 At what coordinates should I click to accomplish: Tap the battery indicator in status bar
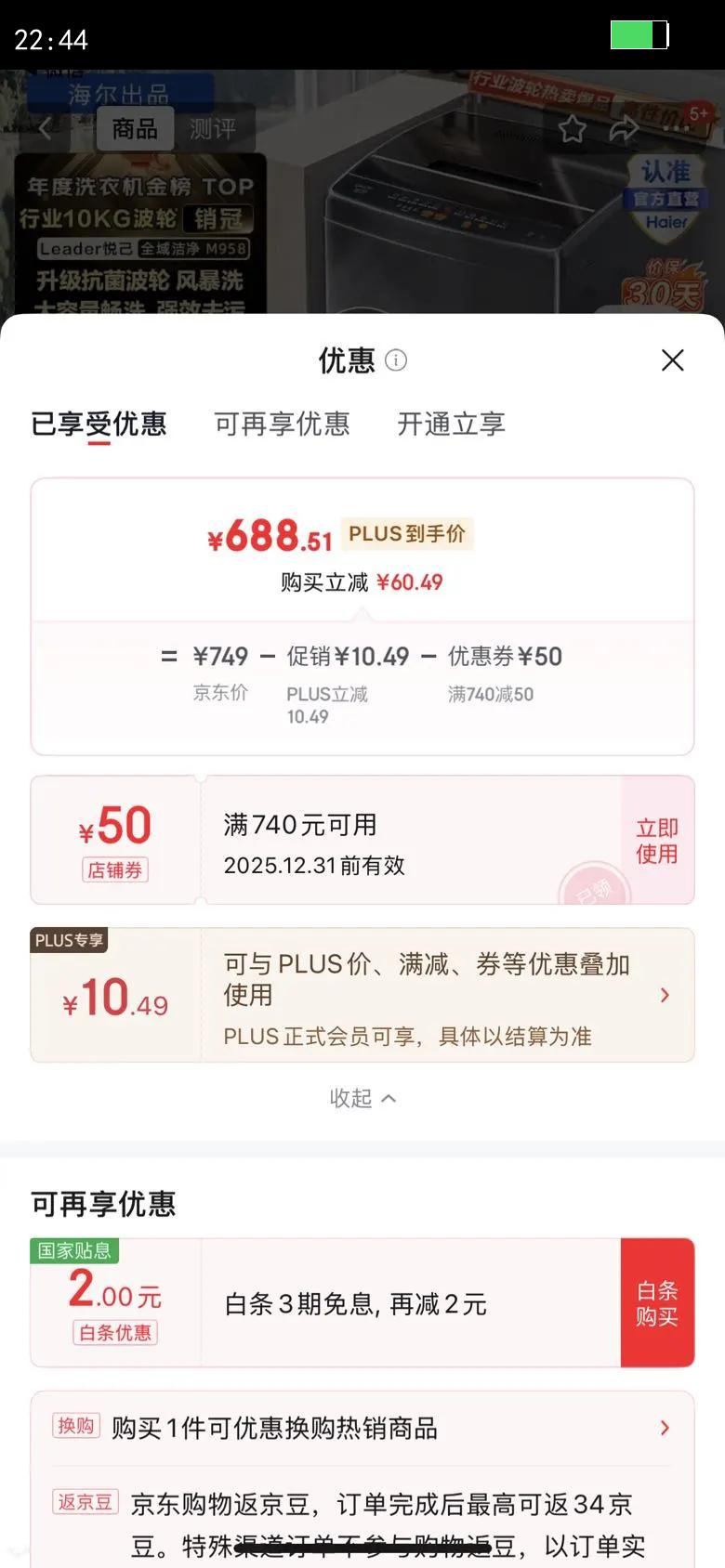coord(638,33)
